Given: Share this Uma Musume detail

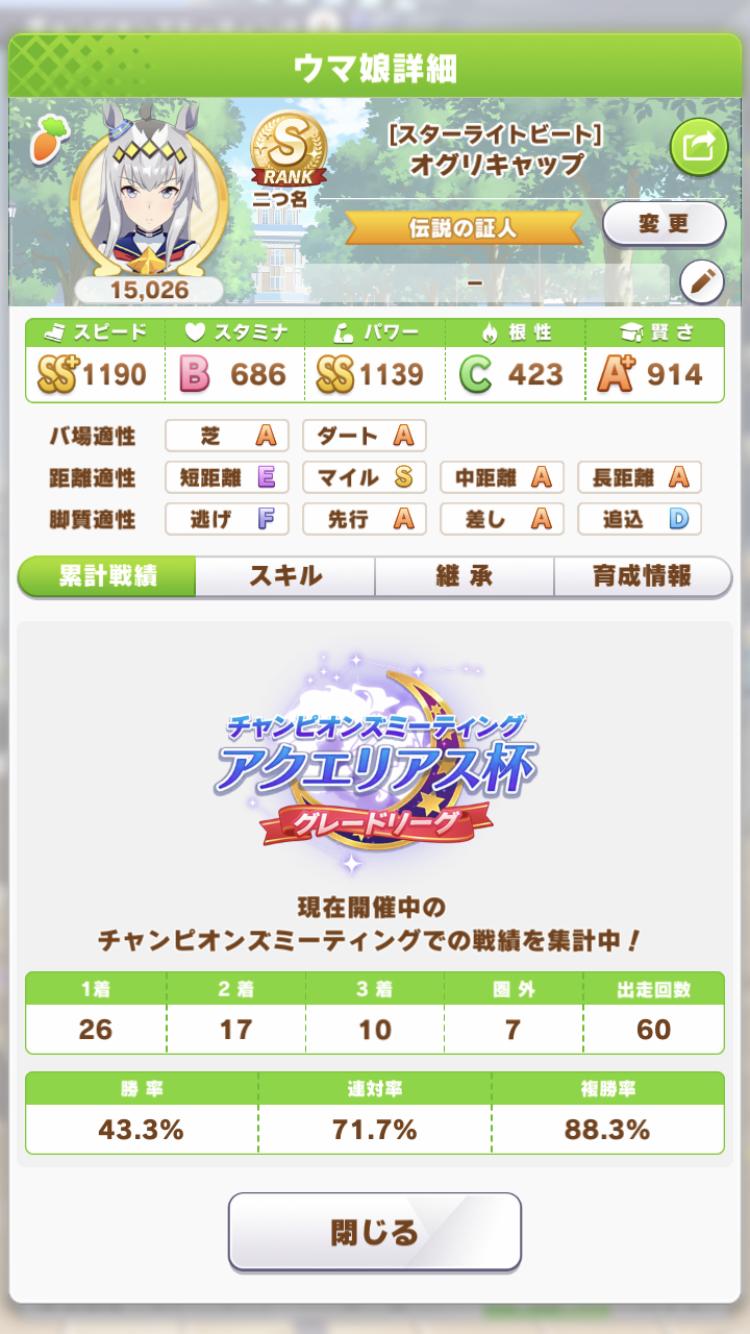Looking at the screenshot, I should click(697, 148).
